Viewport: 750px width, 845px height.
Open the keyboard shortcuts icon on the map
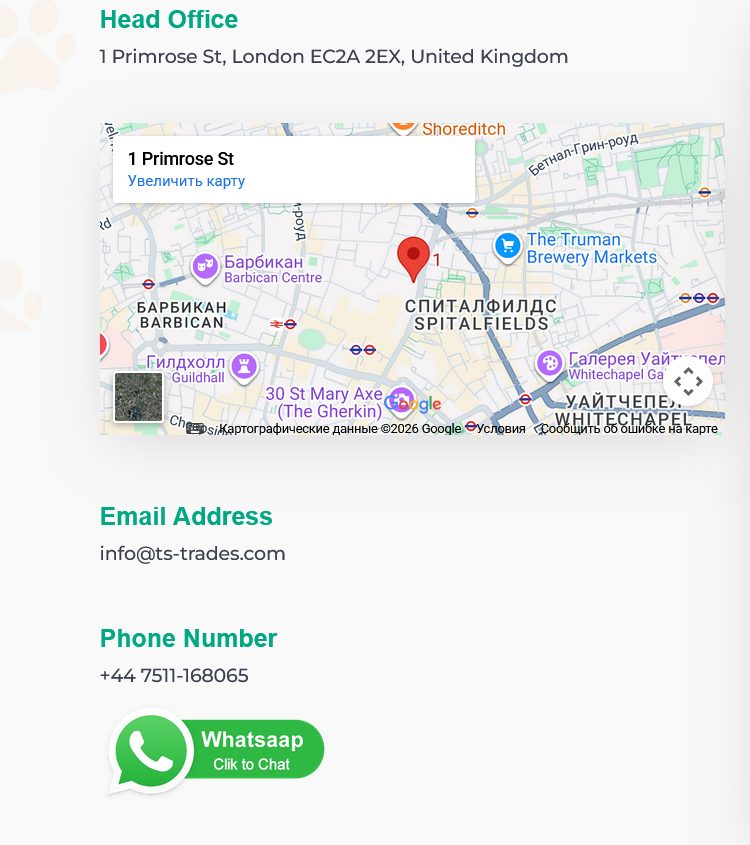coord(196,429)
